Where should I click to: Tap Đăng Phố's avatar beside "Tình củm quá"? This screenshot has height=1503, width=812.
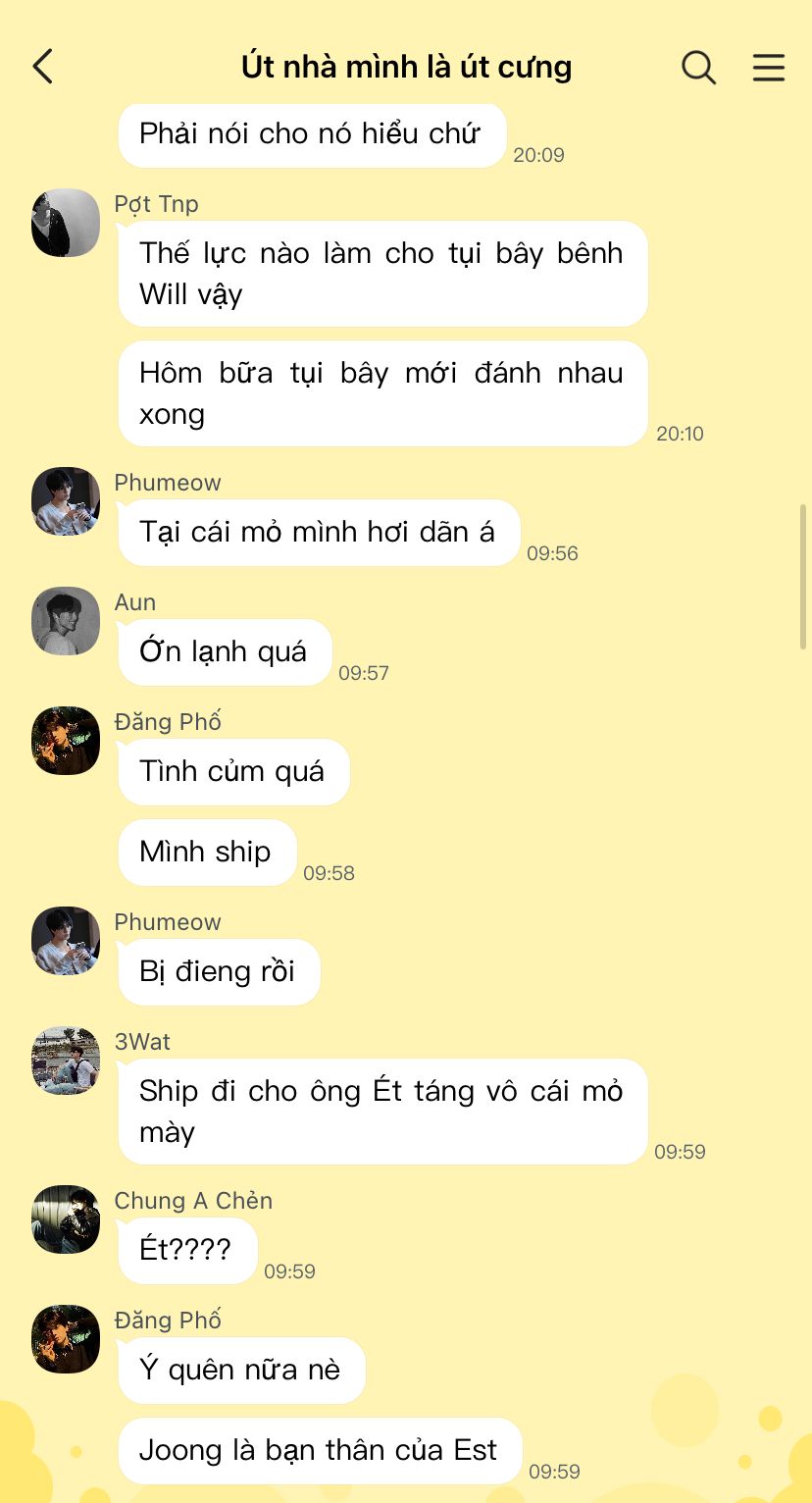click(x=66, y=741)
